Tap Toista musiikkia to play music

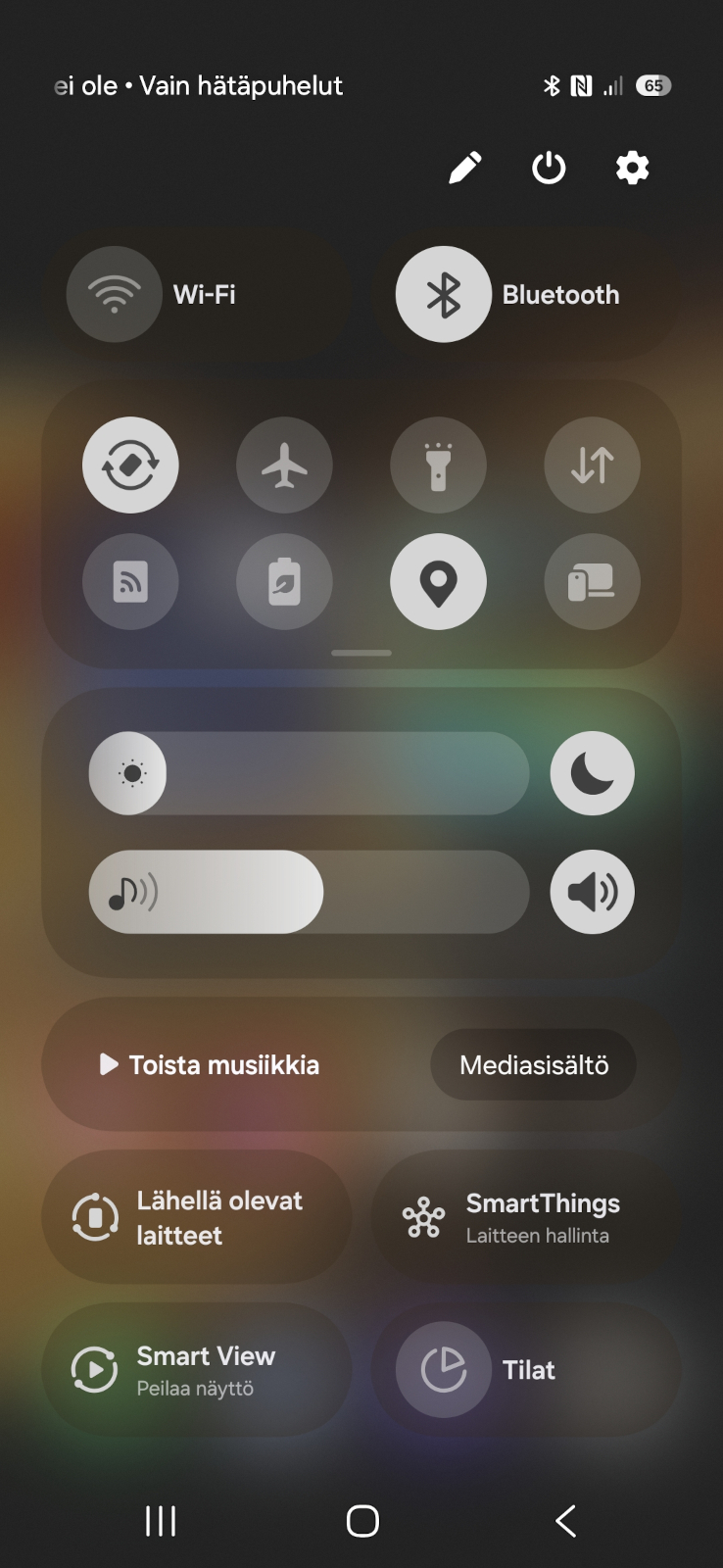pyautogui.click(x=210, y=1065)
